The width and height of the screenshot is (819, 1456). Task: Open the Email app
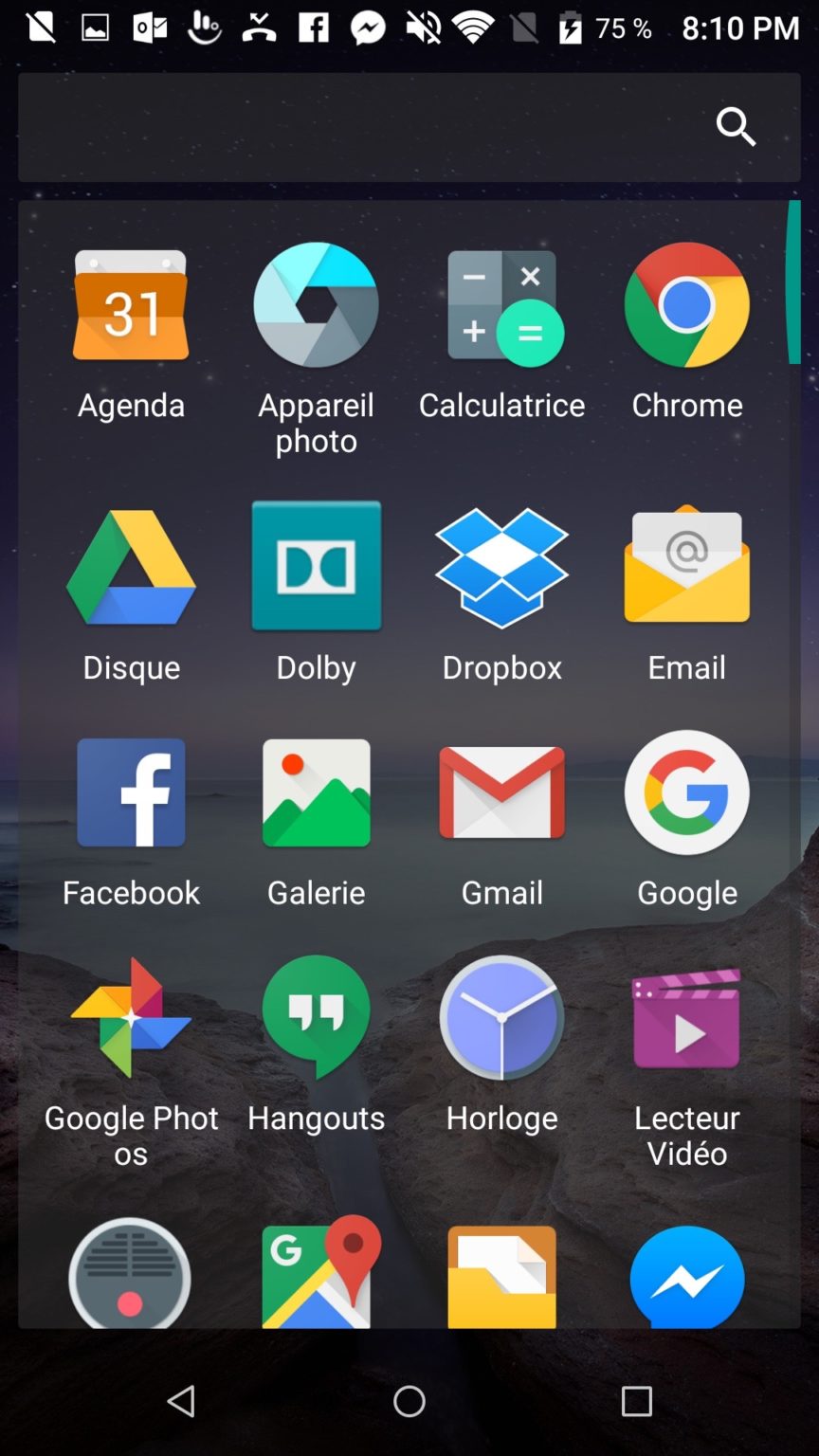pos(687,566)
